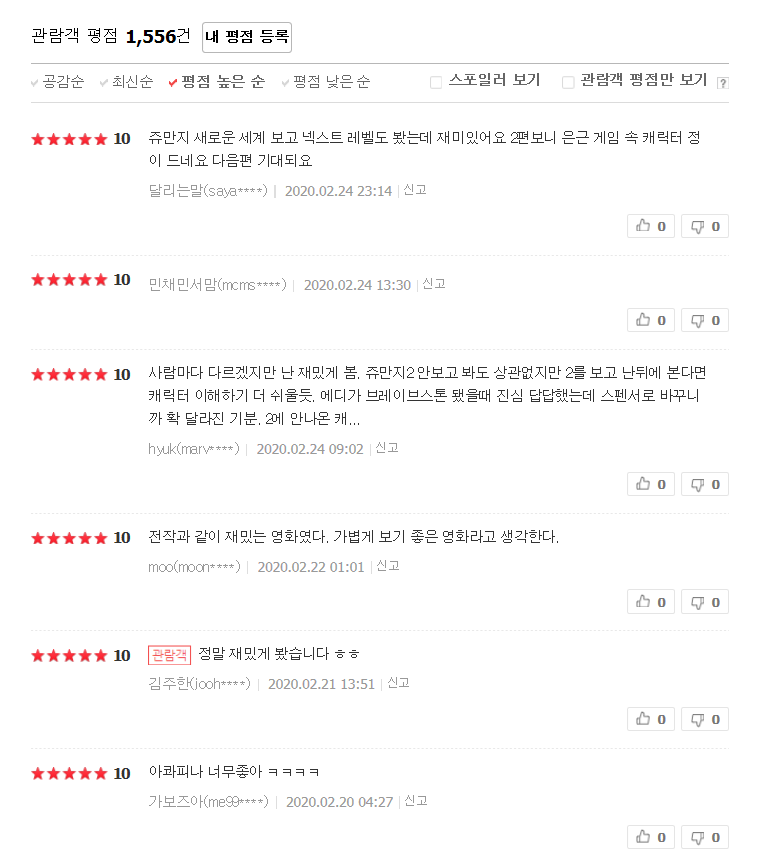The height and width of the screenshot is (864, 780).
Task: Report the review by moo(moon****)
Action: 388,566
